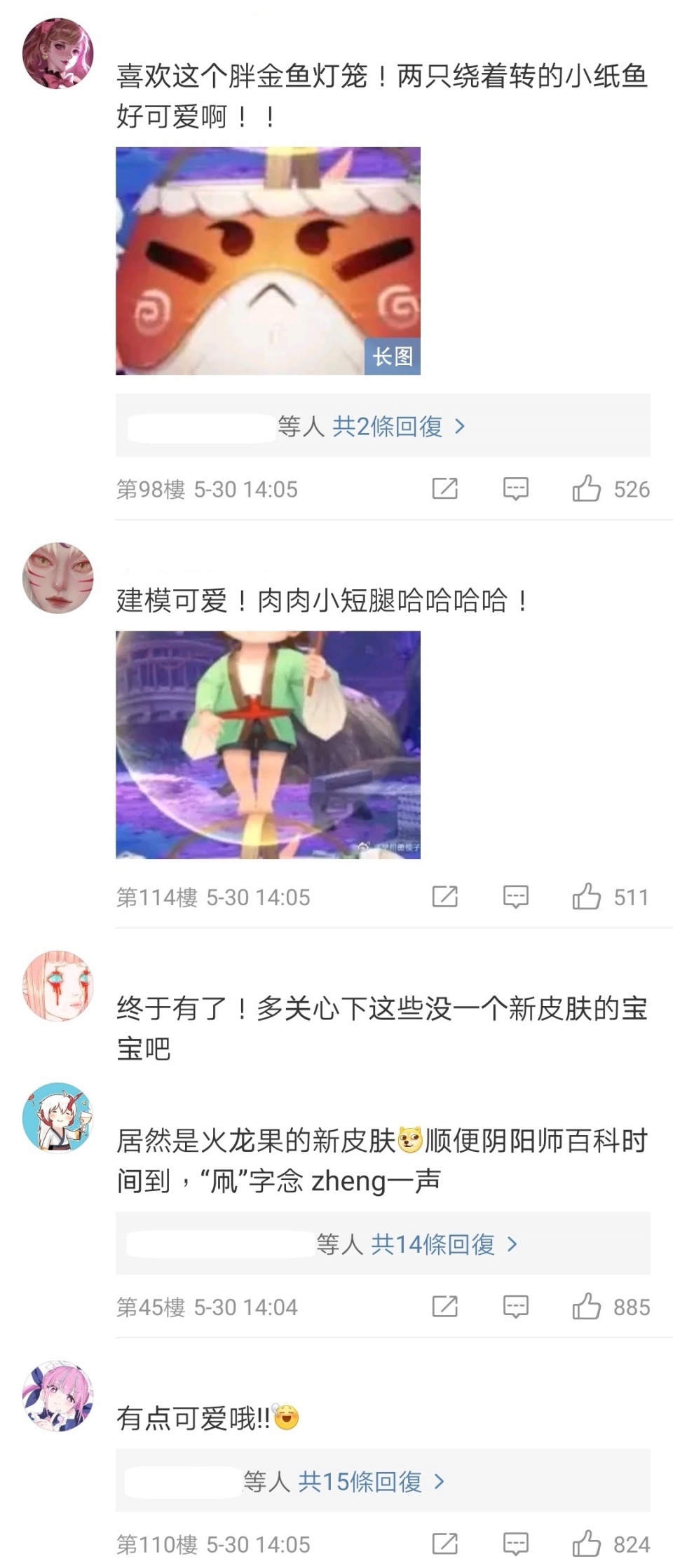View the 共14條回復 replies thread
This screenshot has height=1568, width=673.
click(443, 1244)
